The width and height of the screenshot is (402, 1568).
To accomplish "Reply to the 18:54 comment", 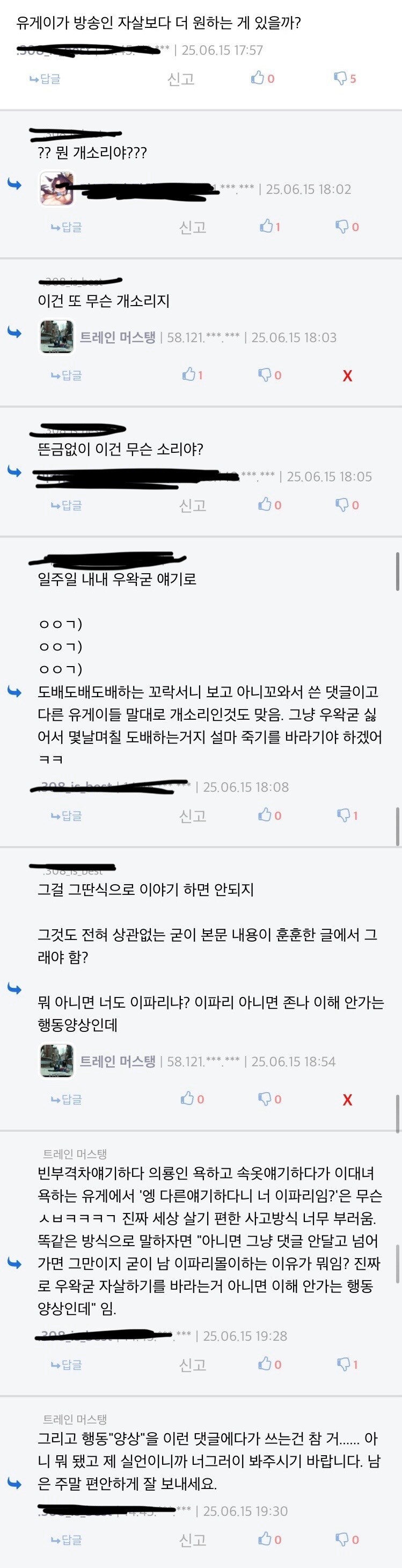I will [x=67, y=1099].
